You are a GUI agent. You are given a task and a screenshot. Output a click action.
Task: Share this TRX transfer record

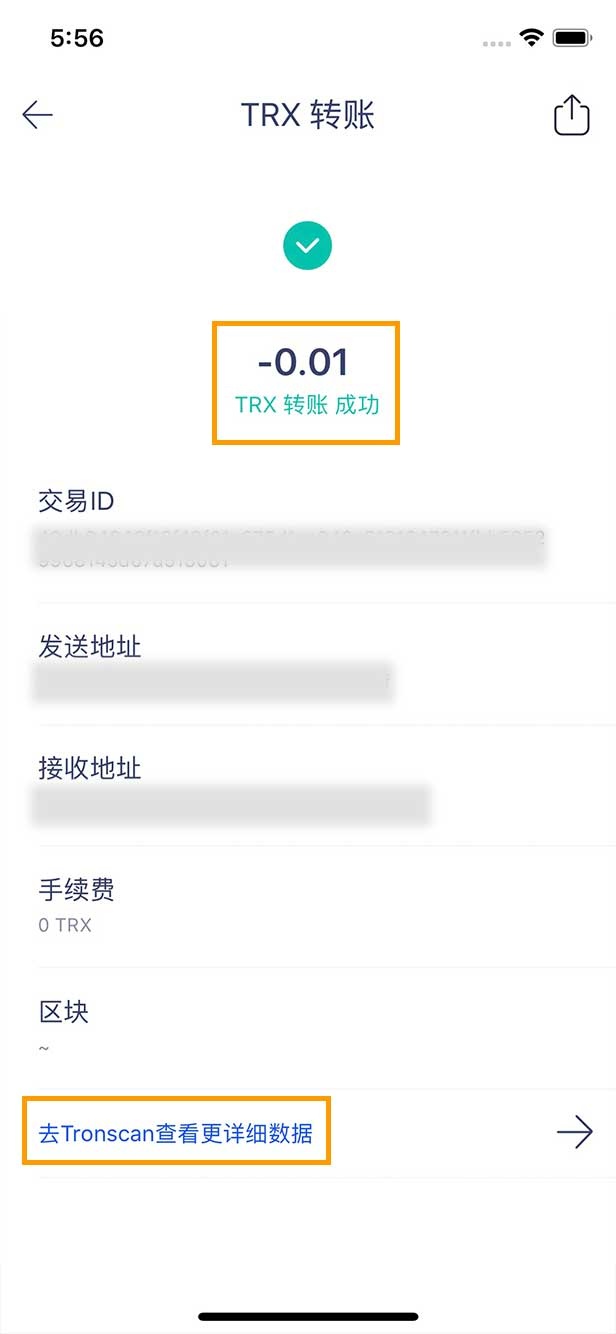[x=571, y=116]
